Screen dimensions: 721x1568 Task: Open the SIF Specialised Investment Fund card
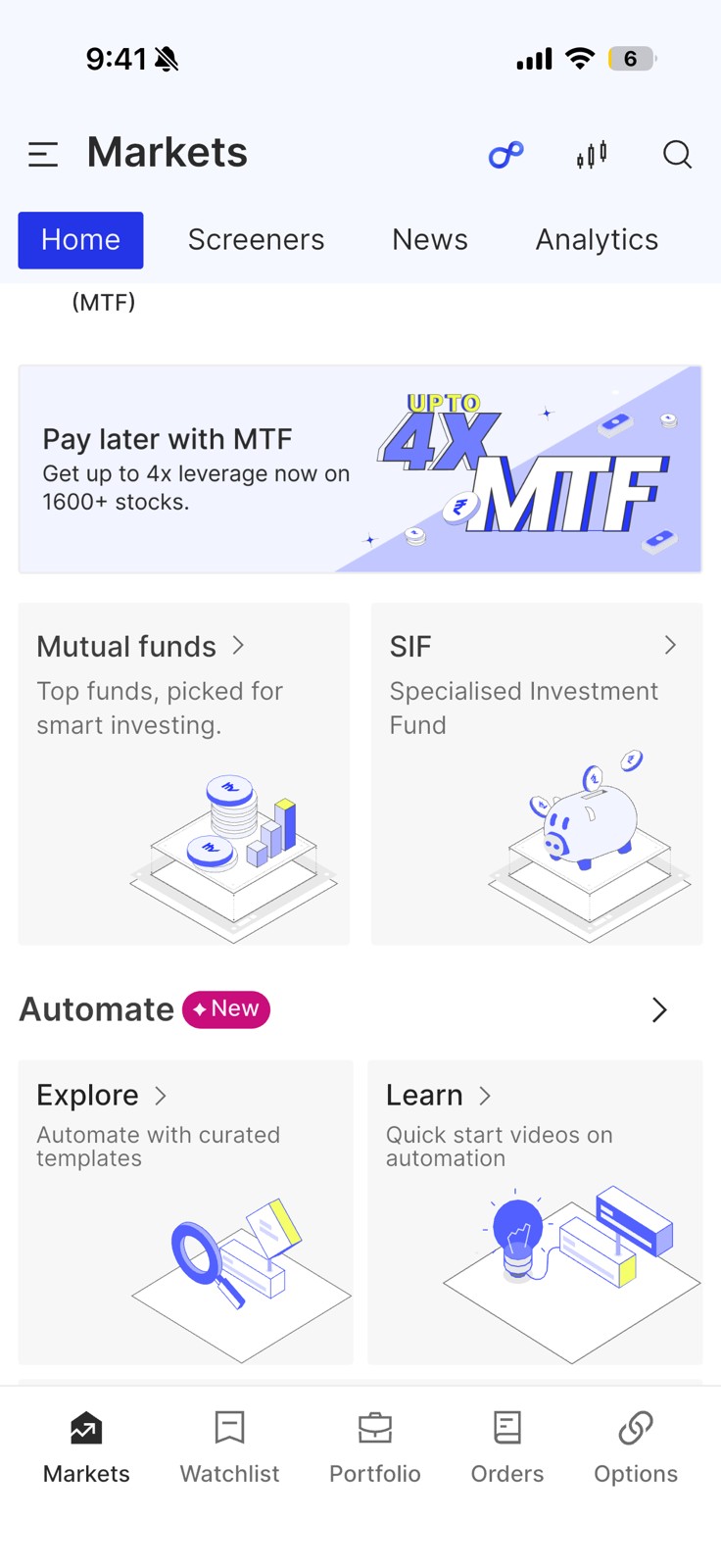point(536,773)
